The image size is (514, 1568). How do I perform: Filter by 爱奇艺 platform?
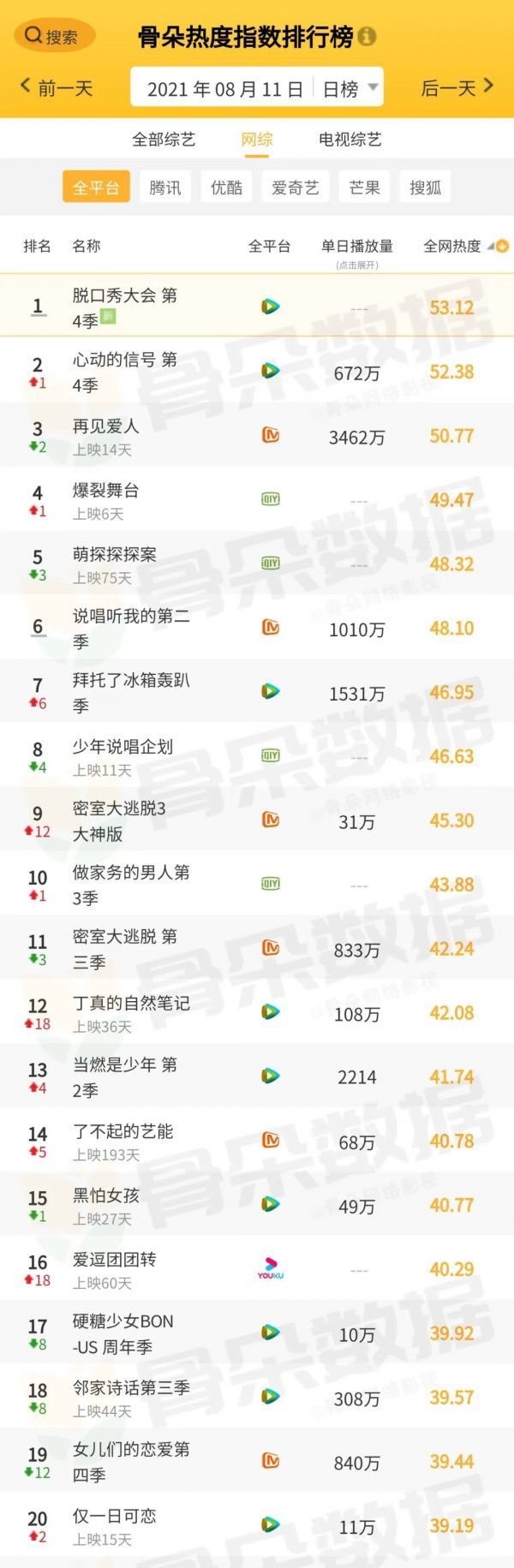[295, 188]
